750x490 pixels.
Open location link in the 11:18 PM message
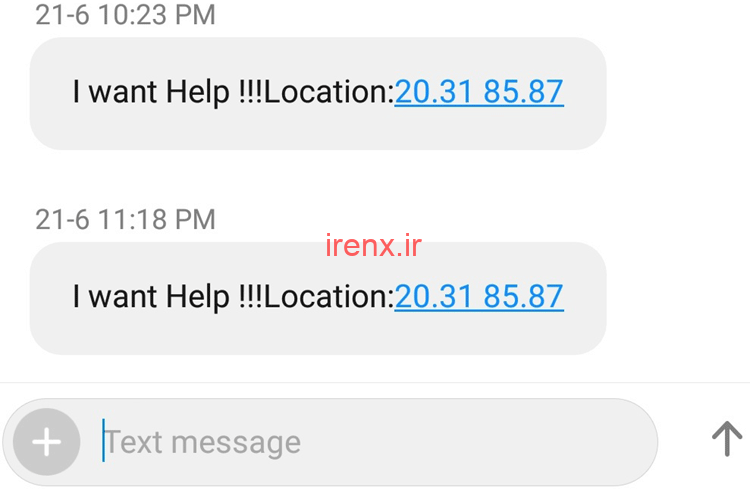tap(479, 296)
